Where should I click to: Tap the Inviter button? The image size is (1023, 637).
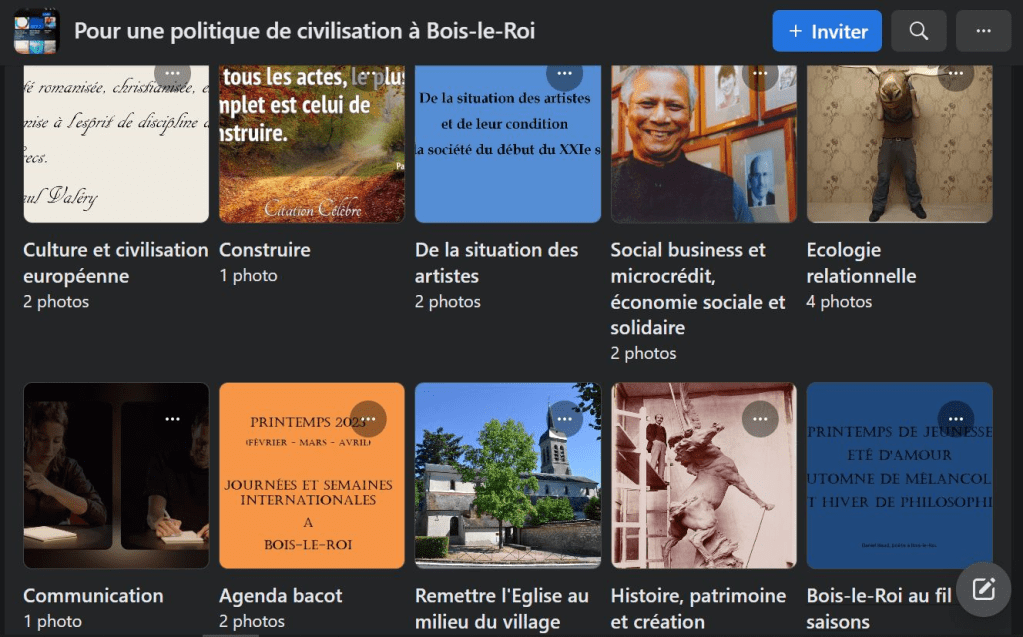coord(826,31)
